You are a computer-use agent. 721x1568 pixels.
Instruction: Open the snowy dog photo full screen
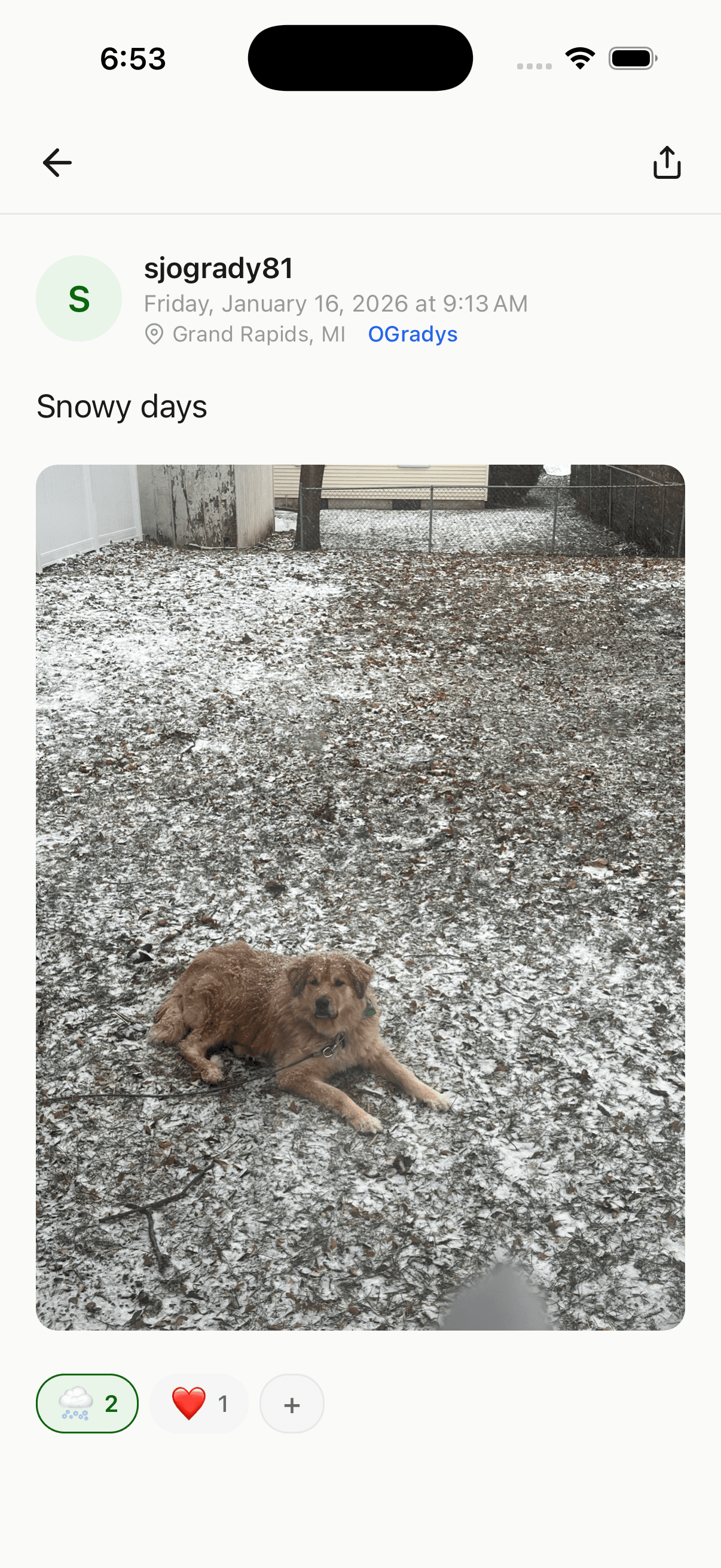pos(360,896)
